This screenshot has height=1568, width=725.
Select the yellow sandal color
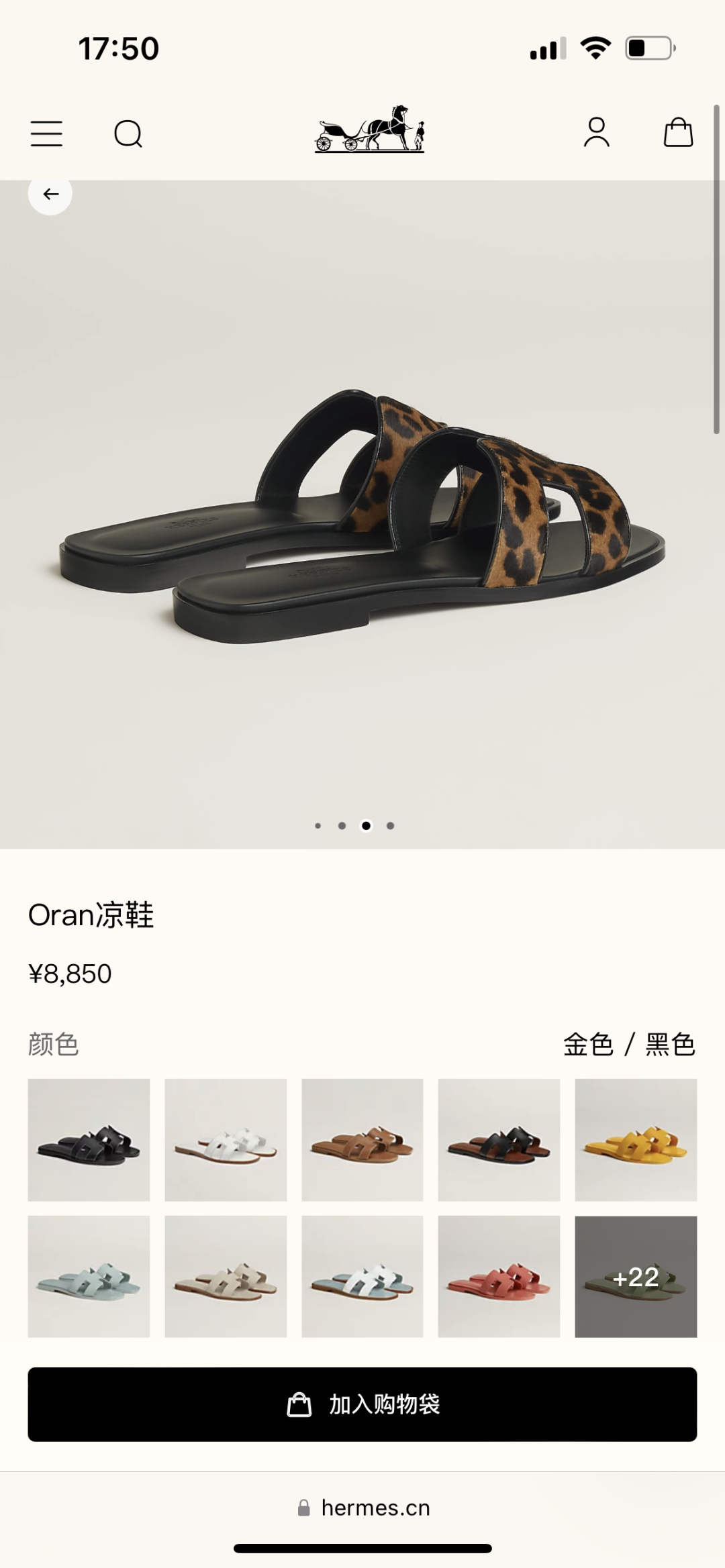[636, 1140]
